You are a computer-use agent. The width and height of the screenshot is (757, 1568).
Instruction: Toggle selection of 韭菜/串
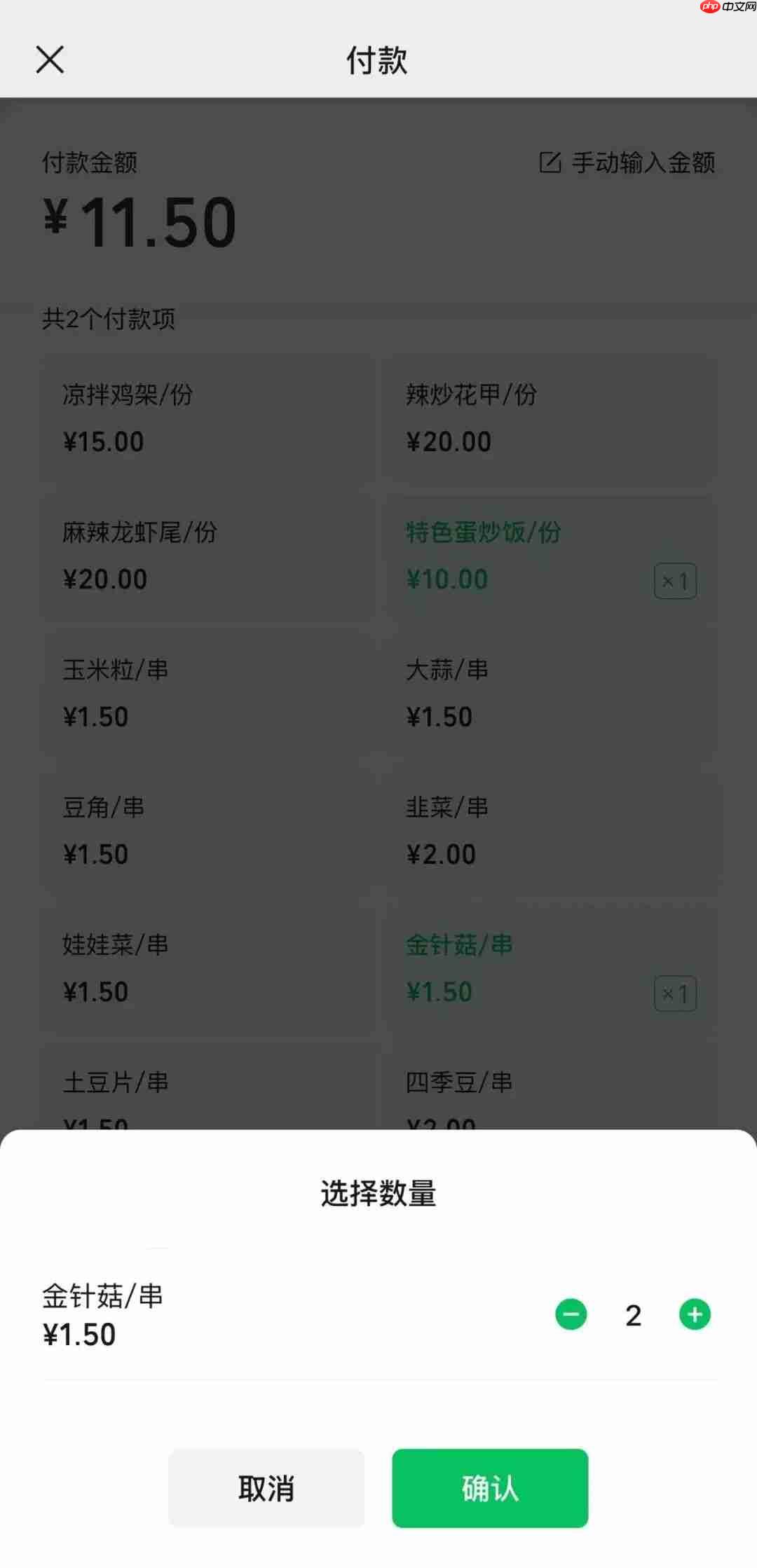coord(552,830)
